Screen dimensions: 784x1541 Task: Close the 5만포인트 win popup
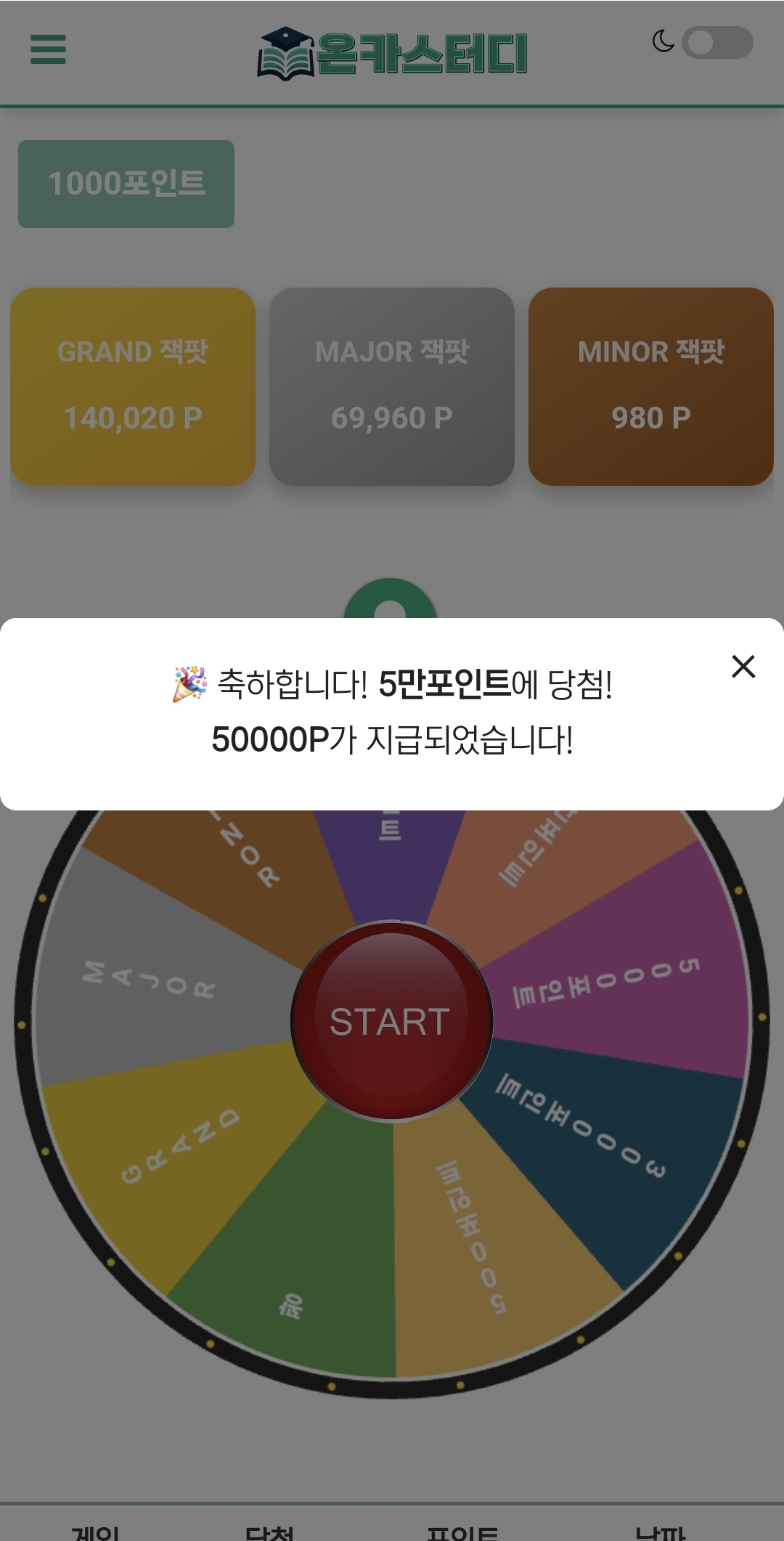(x=743, y=666)
